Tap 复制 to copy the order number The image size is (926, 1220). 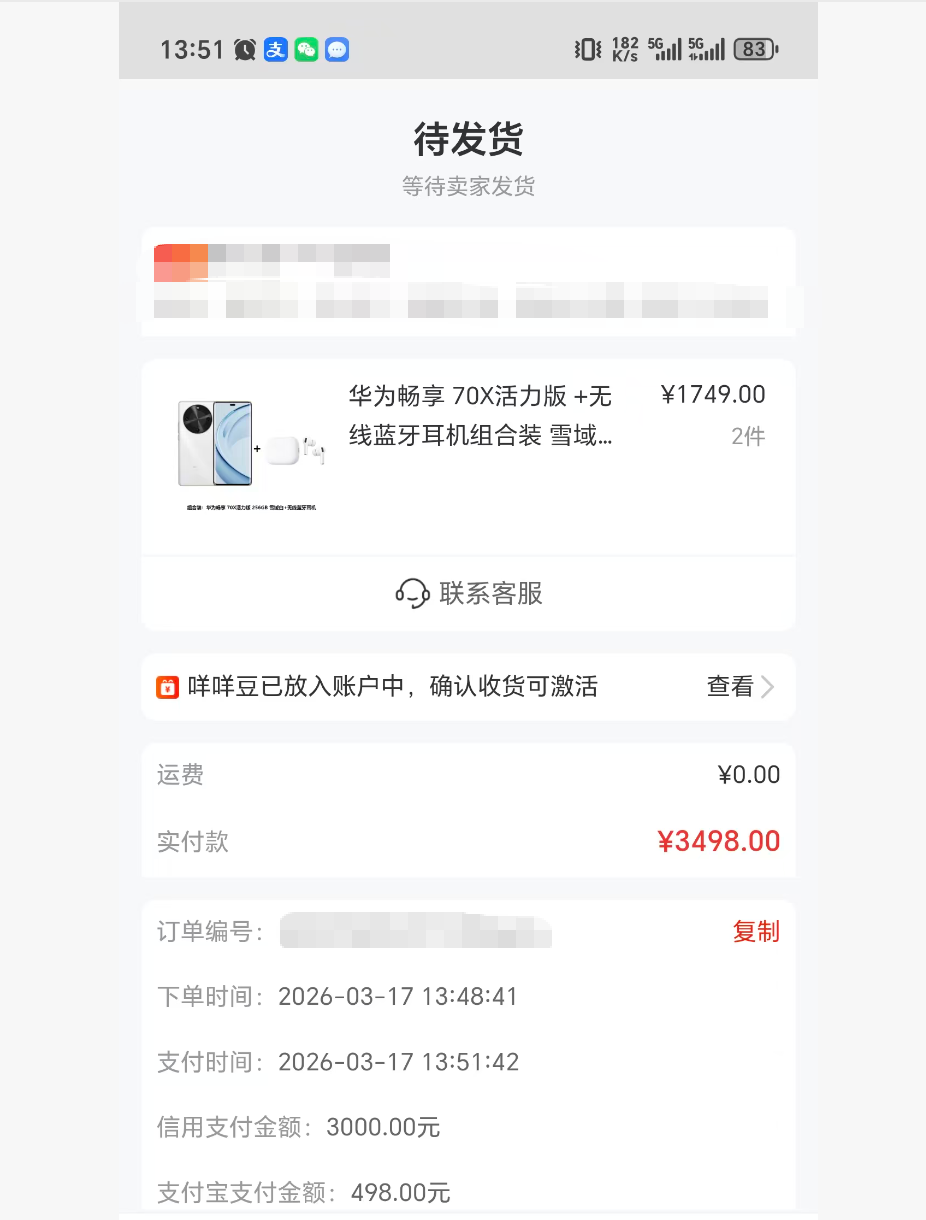click(x=755, y=932)
